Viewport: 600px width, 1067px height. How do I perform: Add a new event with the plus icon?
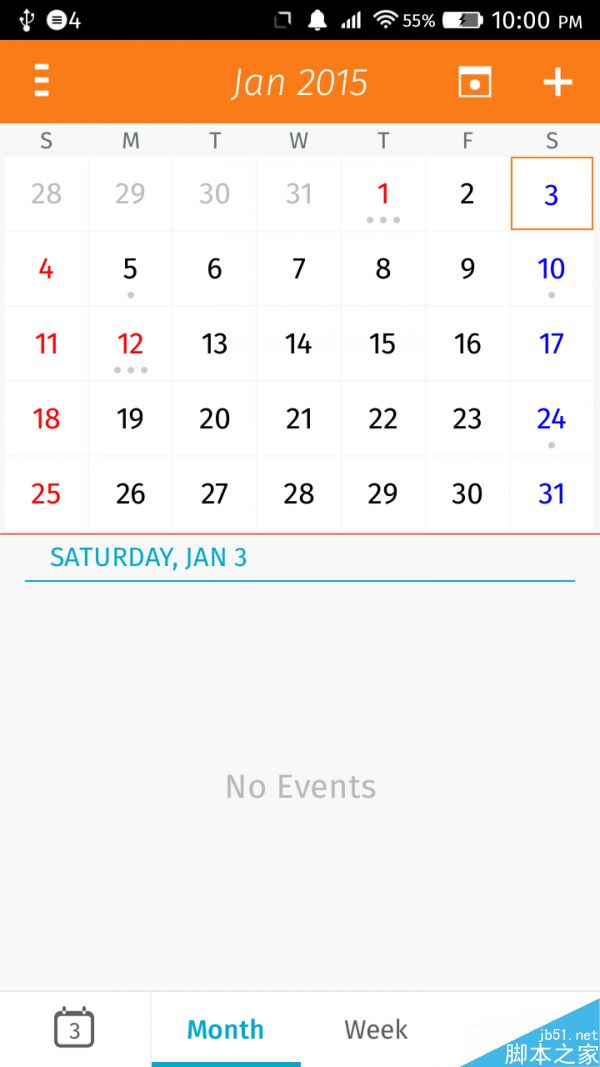coord(557,82)
